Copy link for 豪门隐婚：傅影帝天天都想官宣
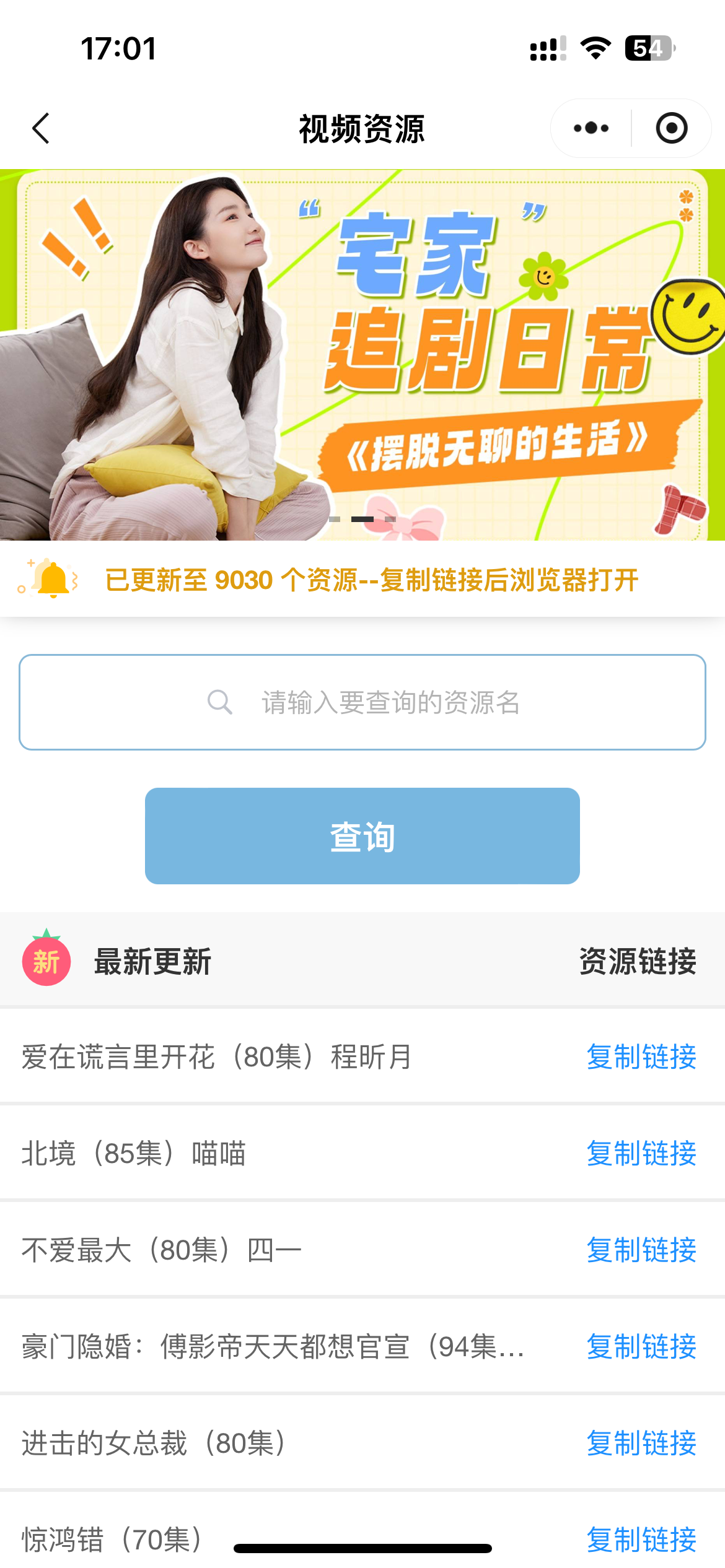 pos(641,1347)
